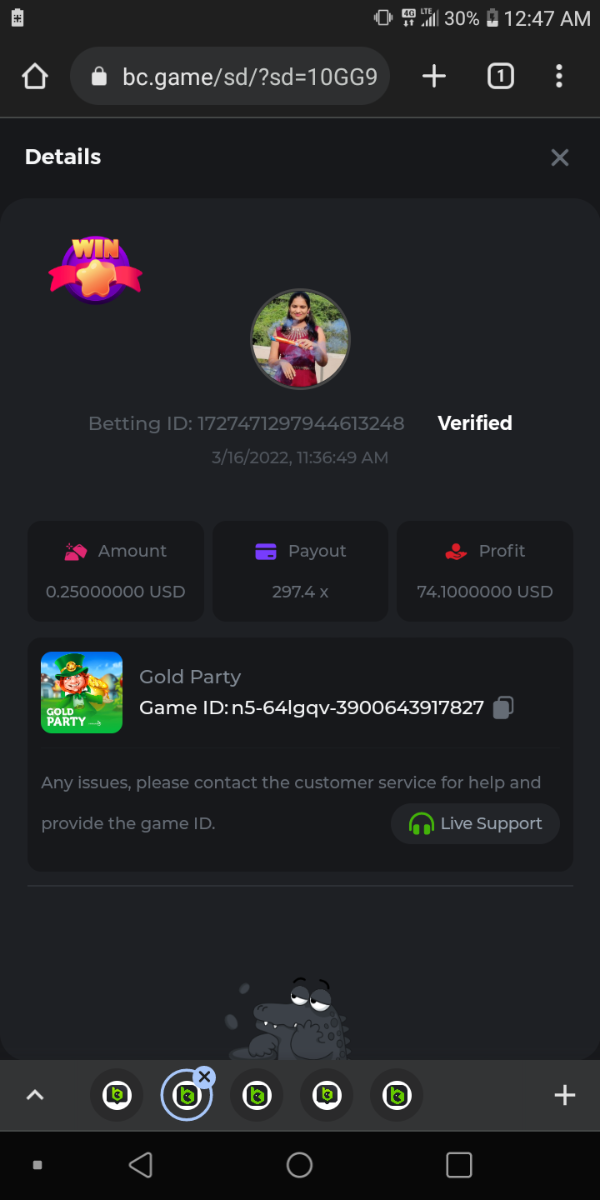Go back using the system back button
600x1200 pixels.
point(141,1165)
